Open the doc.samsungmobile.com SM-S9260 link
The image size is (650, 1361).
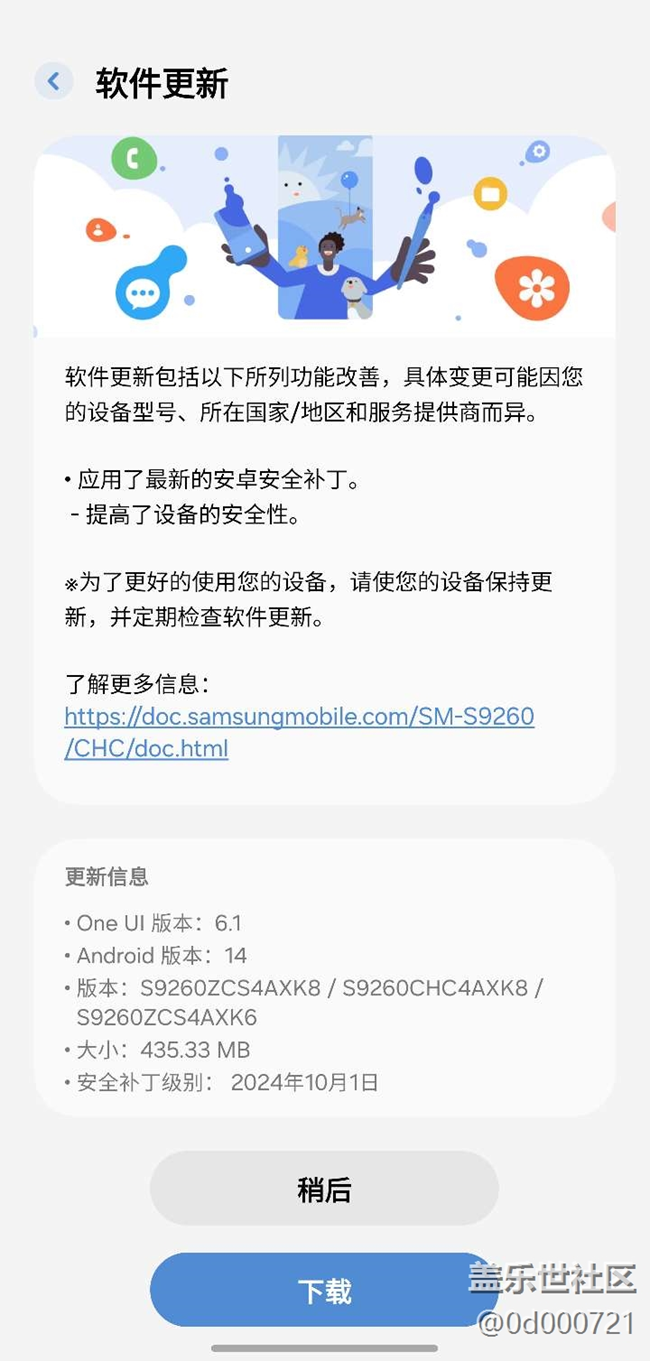click(299, 732)
